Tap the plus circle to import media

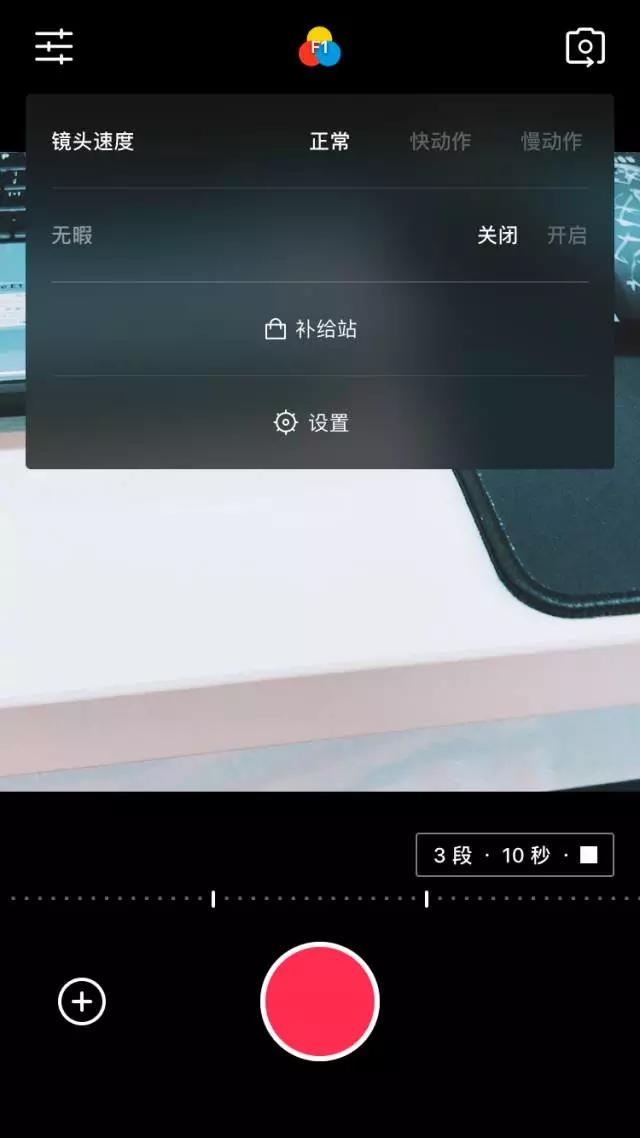[x=82, y=1002]
